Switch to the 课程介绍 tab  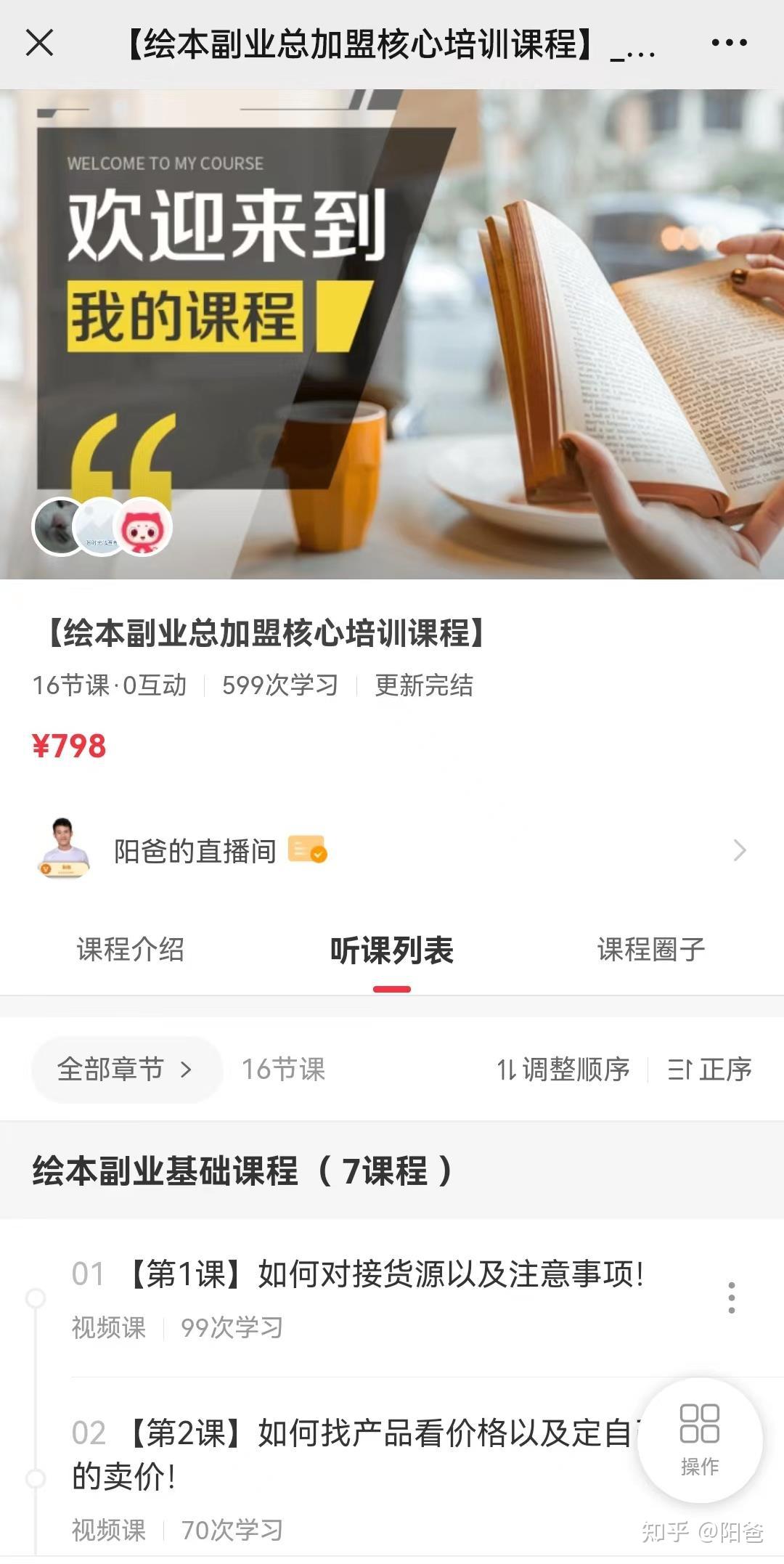click(131, 950)
